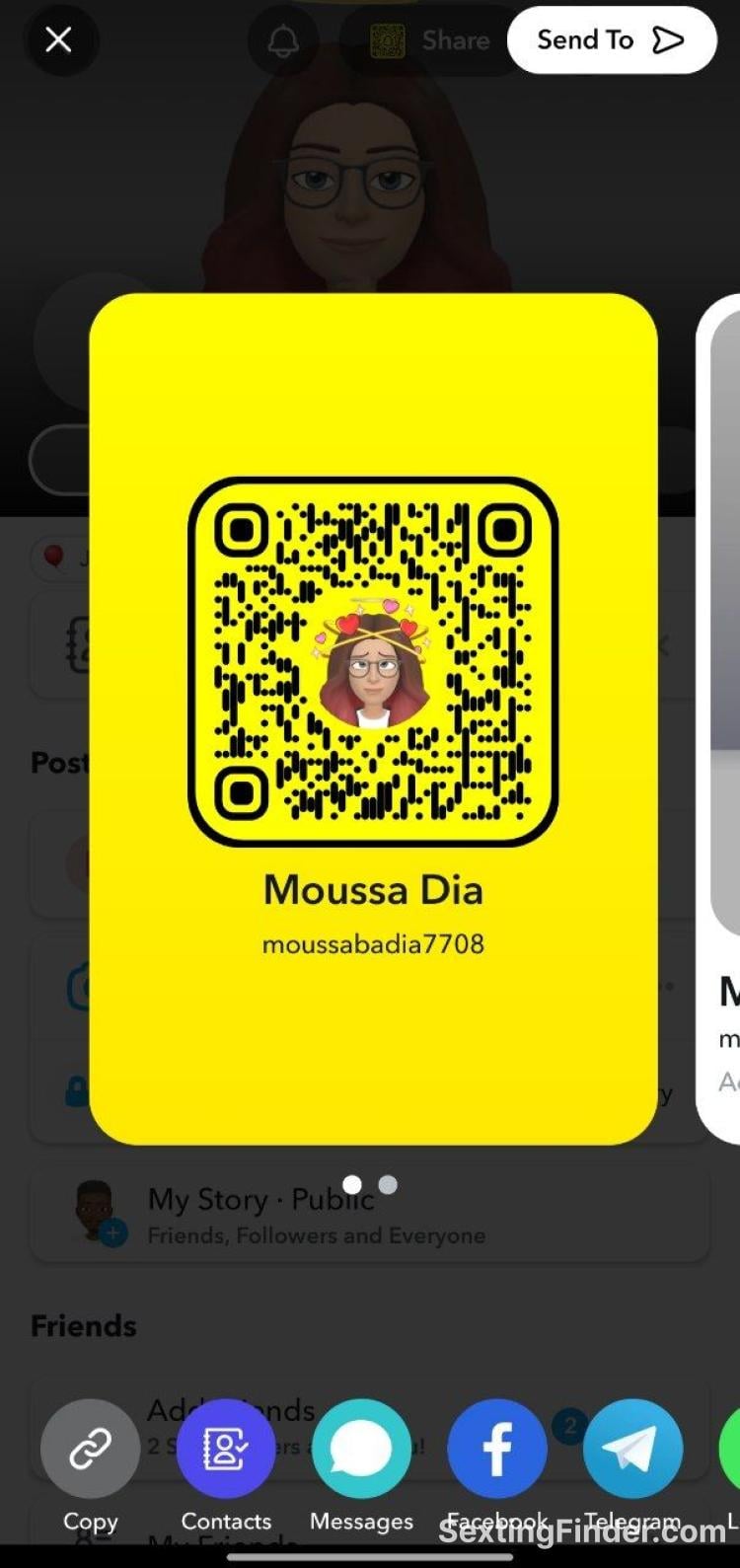Tap the Send To button

coord(611,40)
